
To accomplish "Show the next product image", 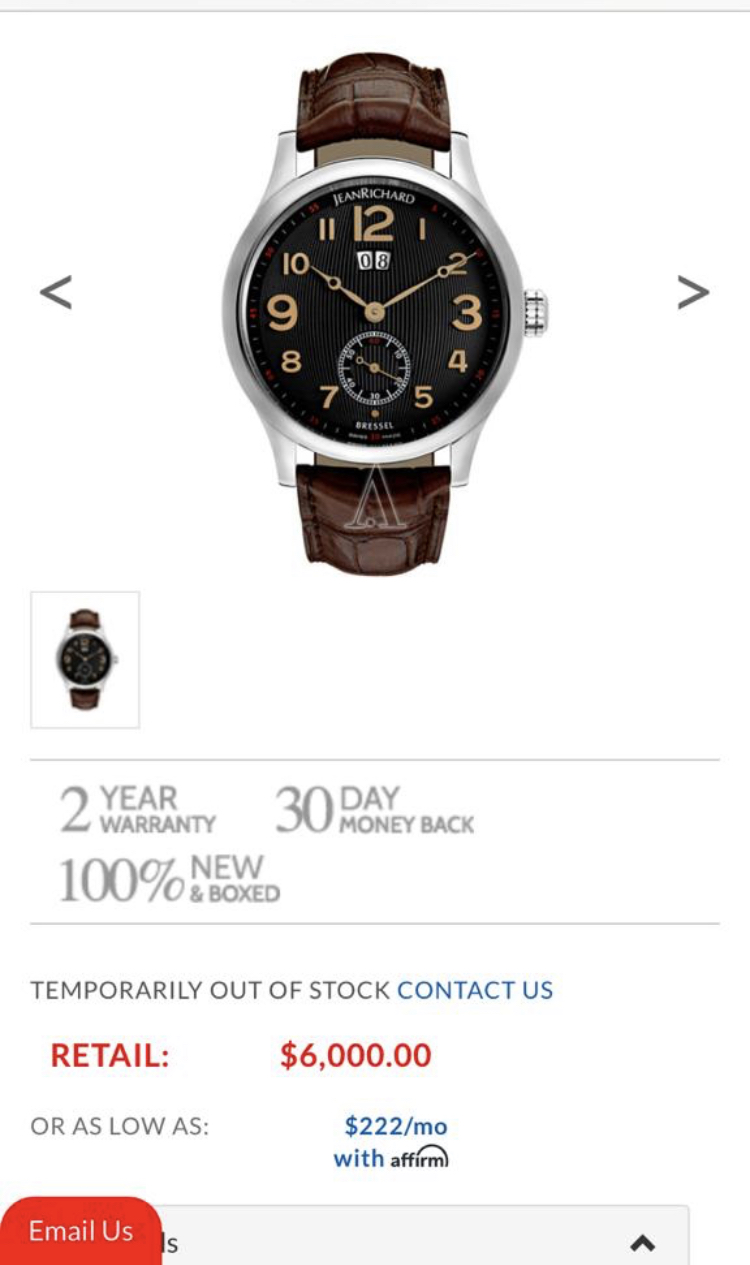I will 693,292.
